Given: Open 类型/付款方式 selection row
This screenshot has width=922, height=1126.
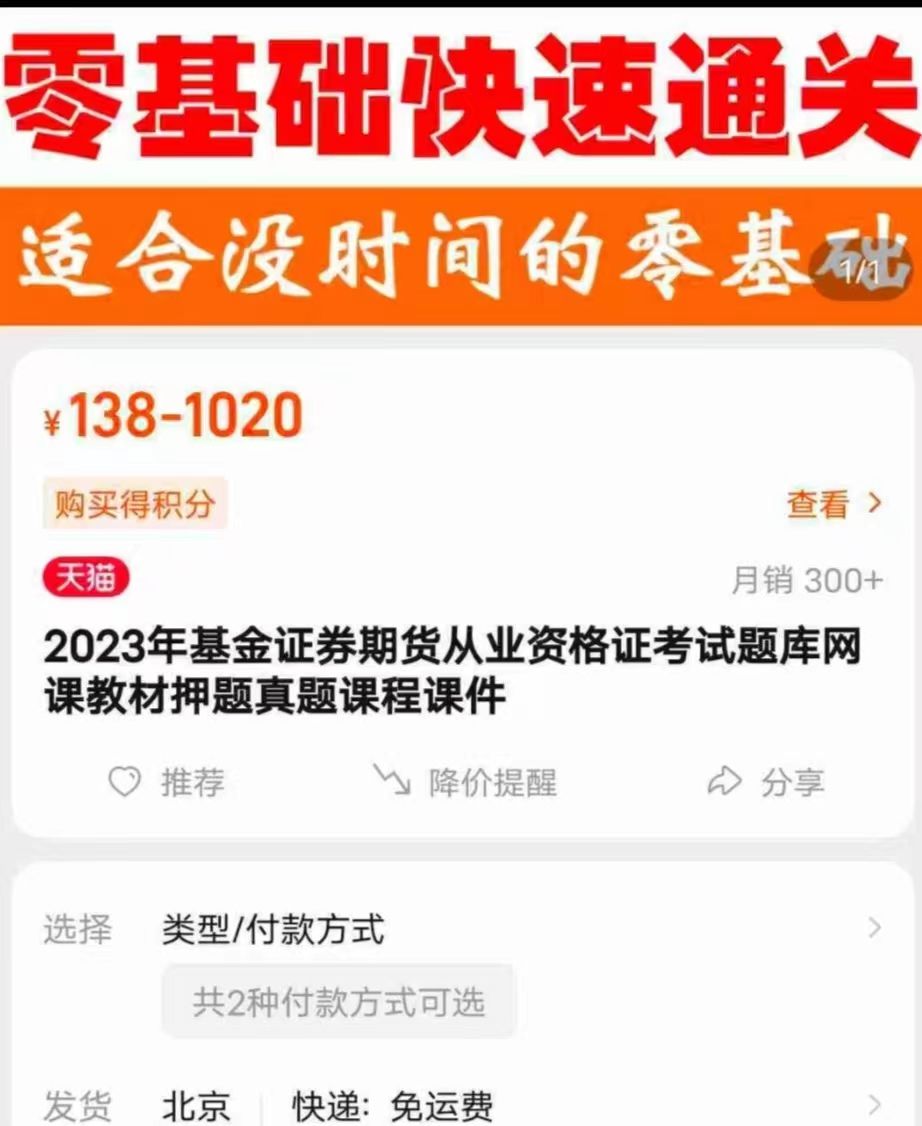Looking at the screenshot, I should click(461, 930).
